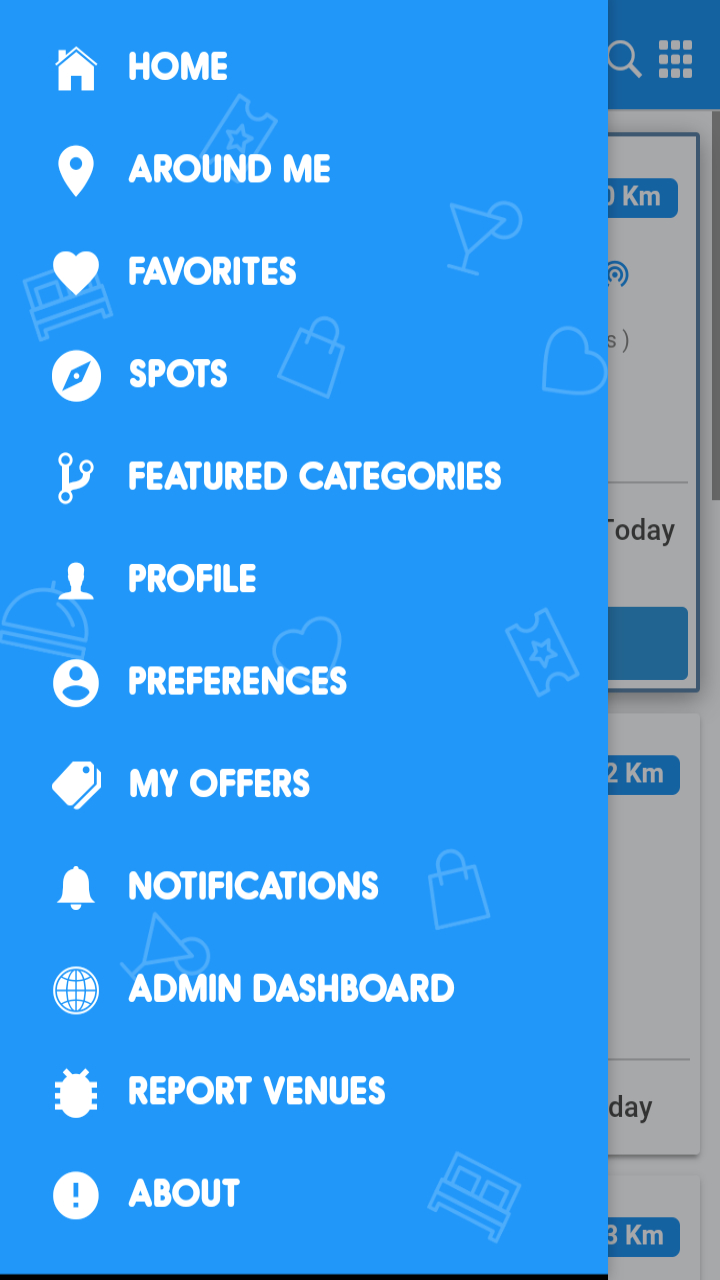The image size is (720, 1280).
Task: Open Admin Dashboard
Action: 304,989
